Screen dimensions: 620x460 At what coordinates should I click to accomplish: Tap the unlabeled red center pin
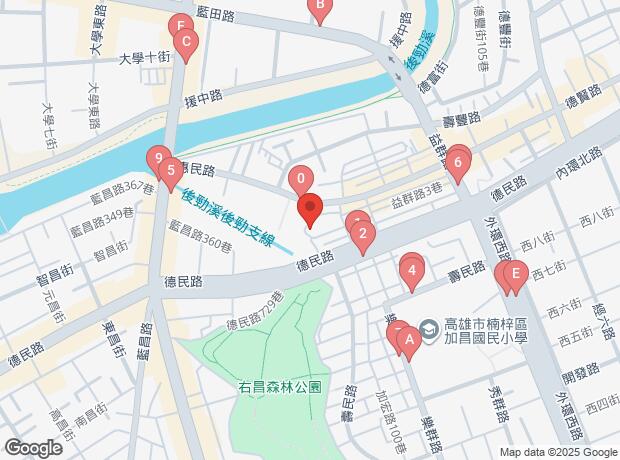[x=310, y=211]
